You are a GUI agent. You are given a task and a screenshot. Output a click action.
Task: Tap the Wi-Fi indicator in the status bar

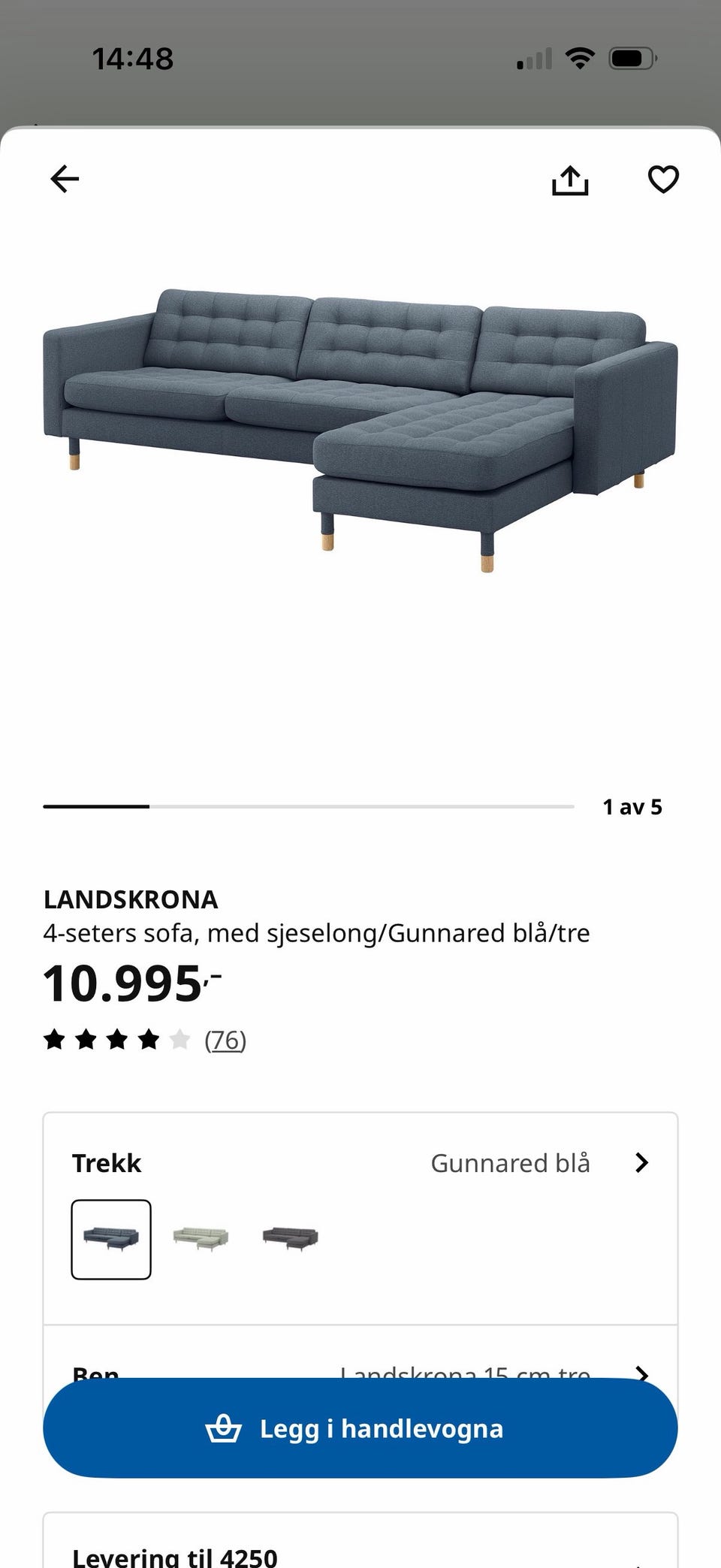click(x=580, y=56)
